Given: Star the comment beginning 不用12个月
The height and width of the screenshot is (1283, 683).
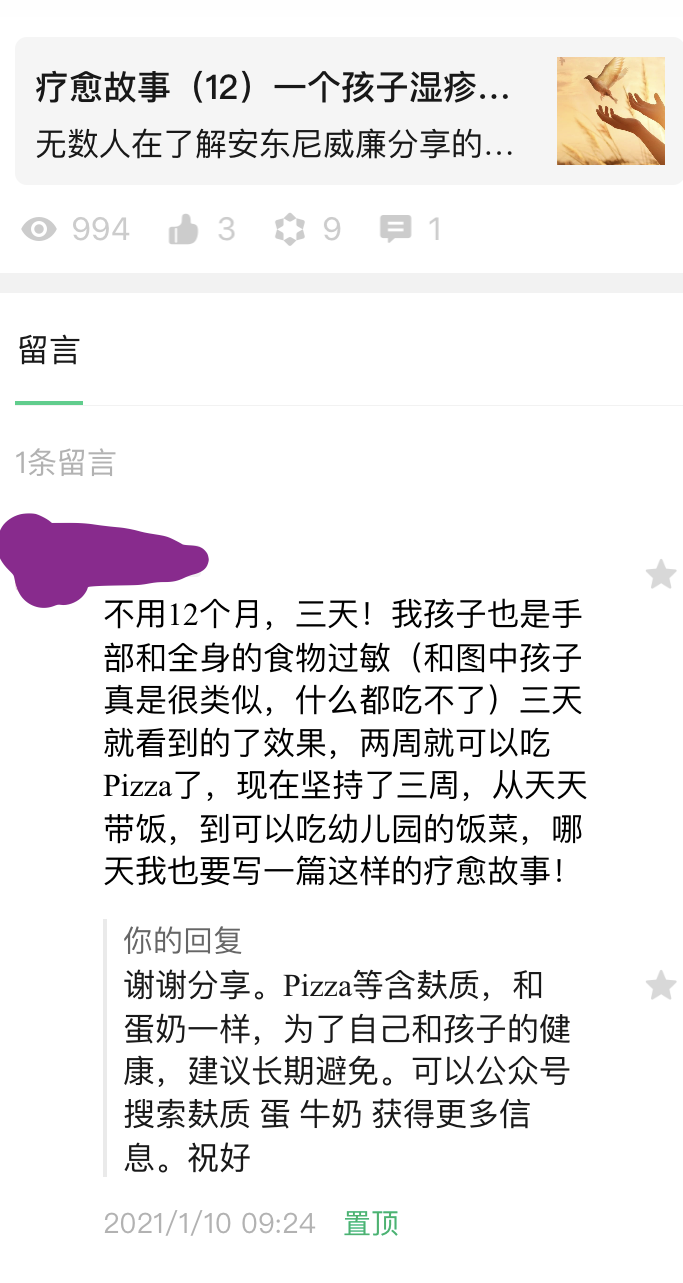Looking at the screenshot, I should 660,574.
